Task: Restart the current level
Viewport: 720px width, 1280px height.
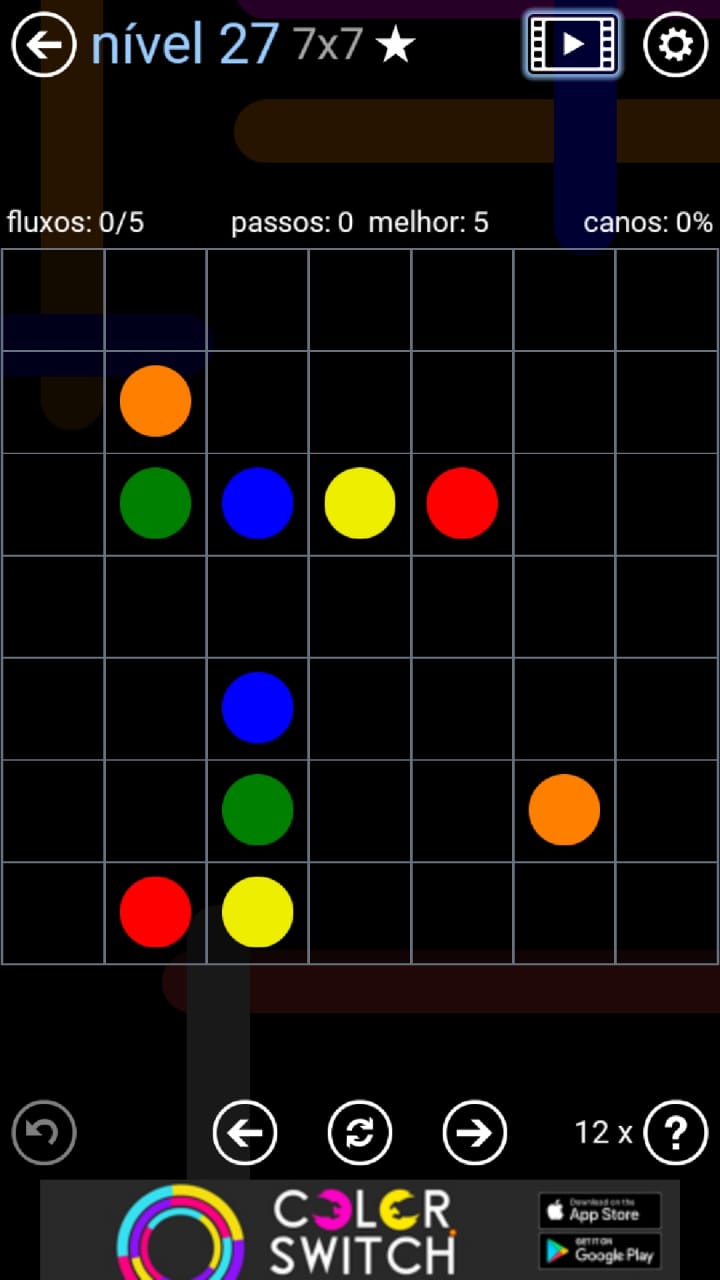Action: click(360, 1133)
